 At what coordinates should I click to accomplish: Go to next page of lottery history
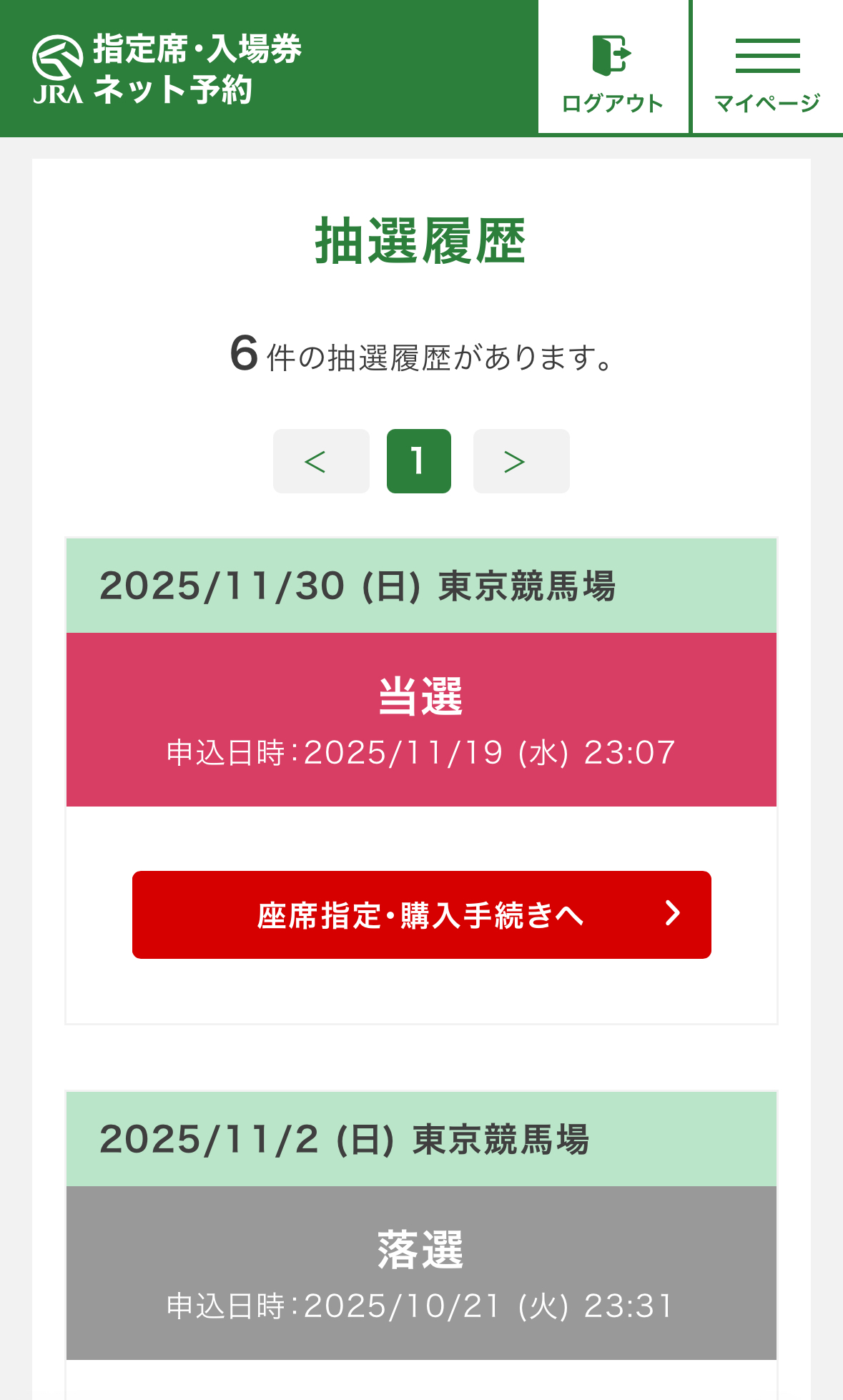point(521,461)
